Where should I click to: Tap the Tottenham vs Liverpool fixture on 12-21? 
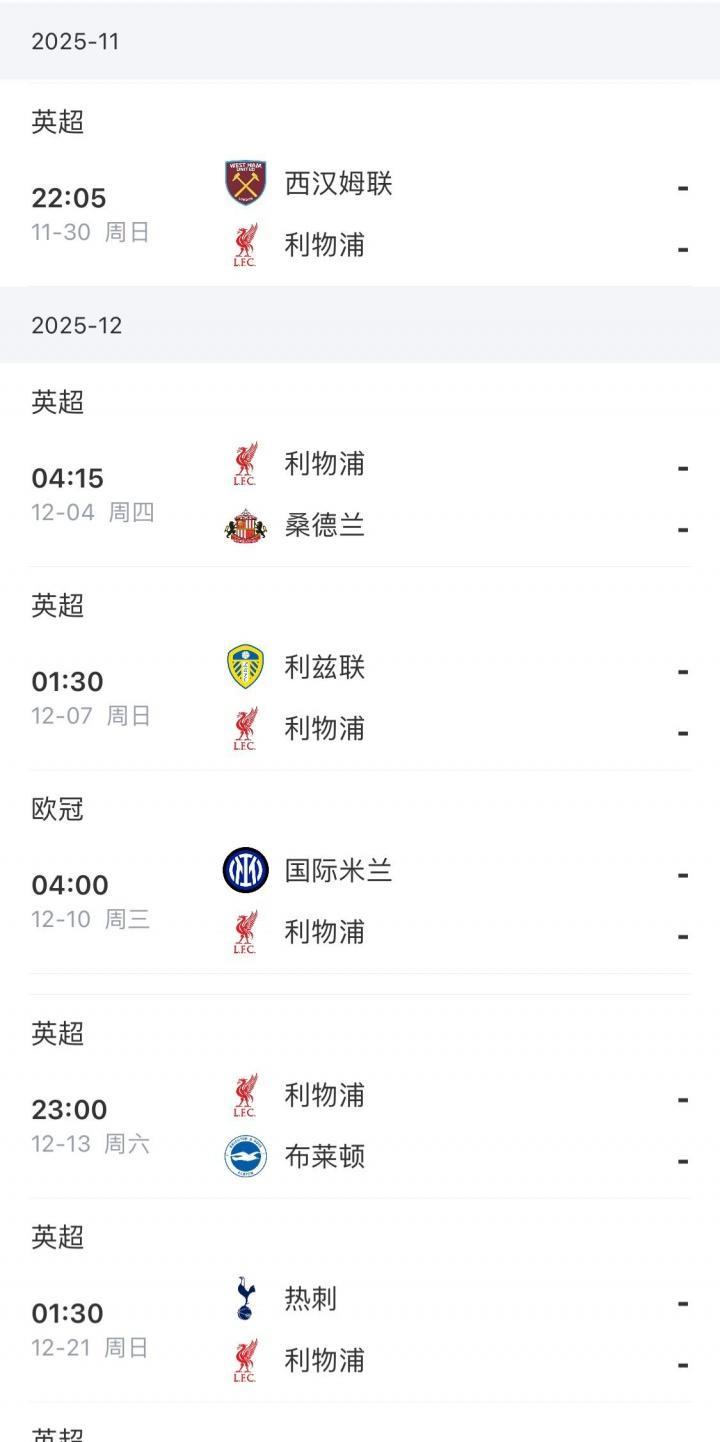[x=360, y=1330]
